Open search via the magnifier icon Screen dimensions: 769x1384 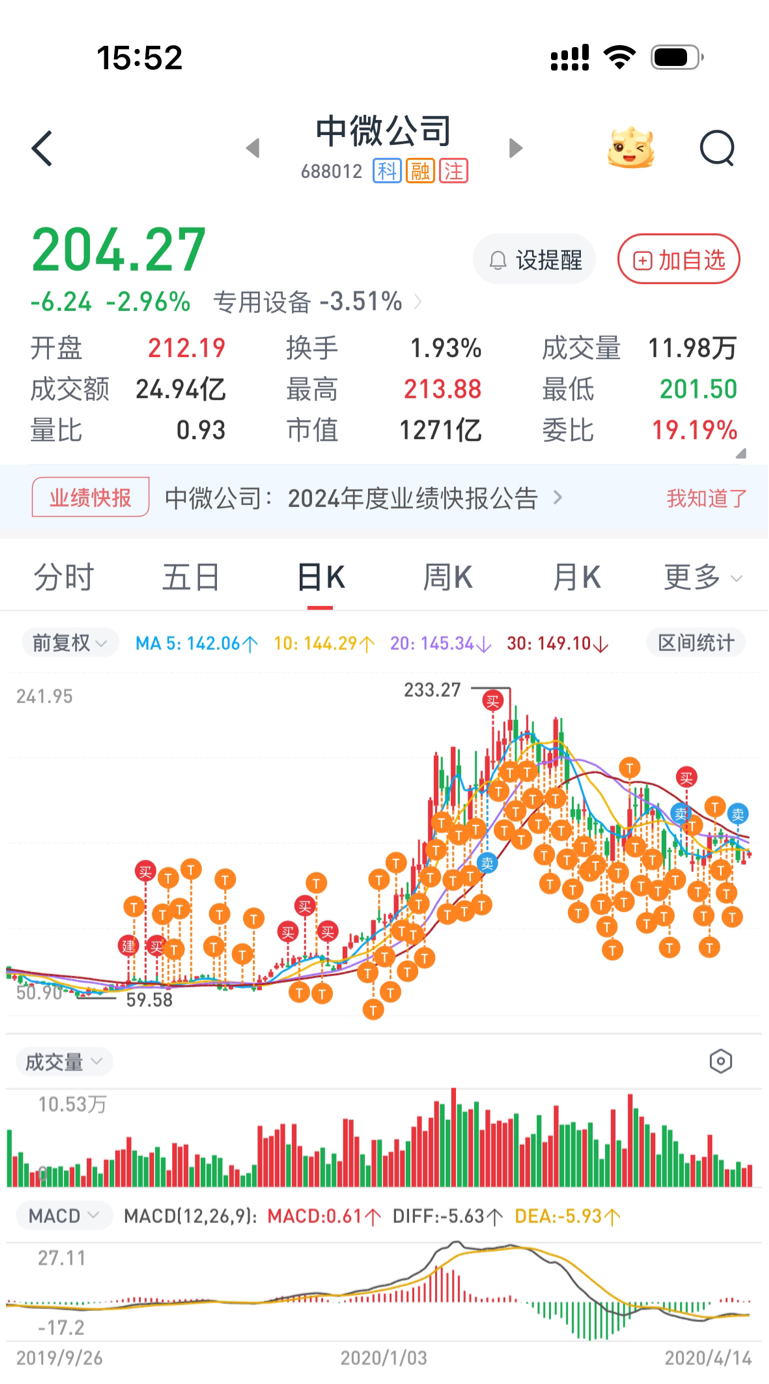(717, 147)
